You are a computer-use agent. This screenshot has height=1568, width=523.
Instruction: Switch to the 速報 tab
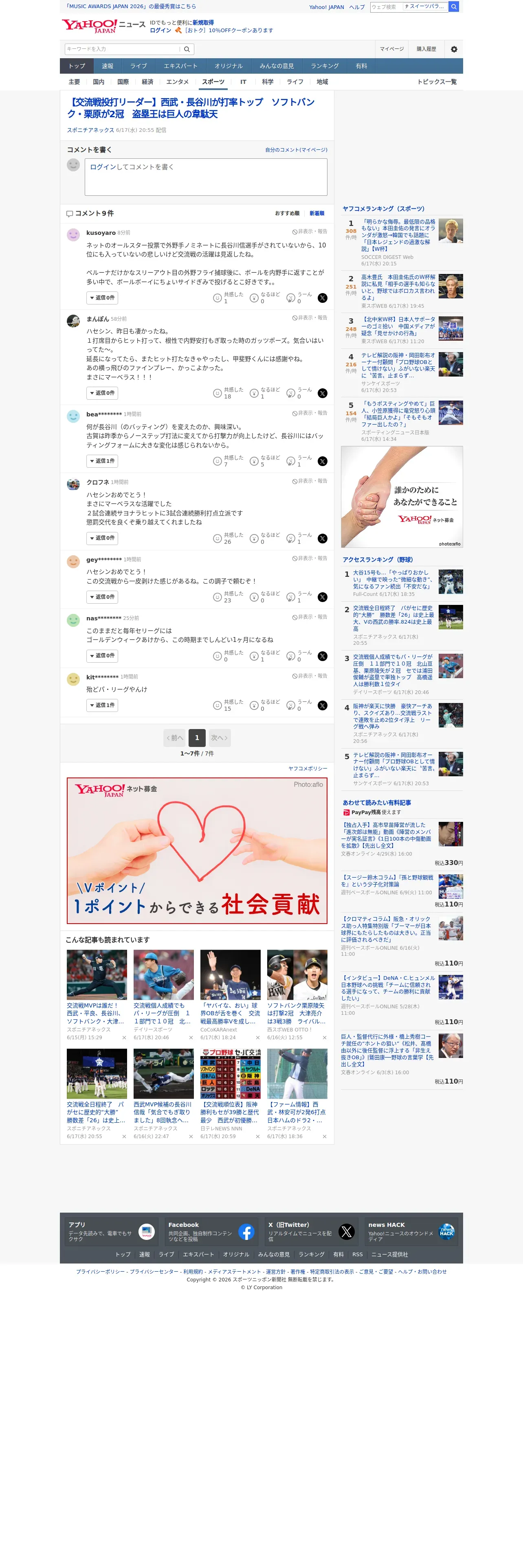[108, 66]
